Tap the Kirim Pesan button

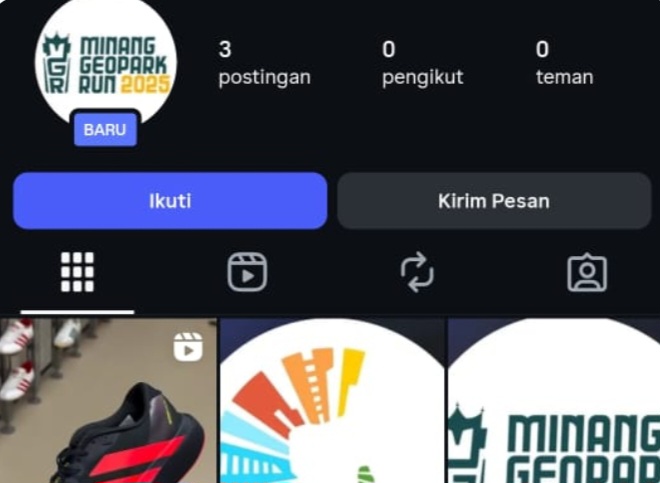coord(493,201)
